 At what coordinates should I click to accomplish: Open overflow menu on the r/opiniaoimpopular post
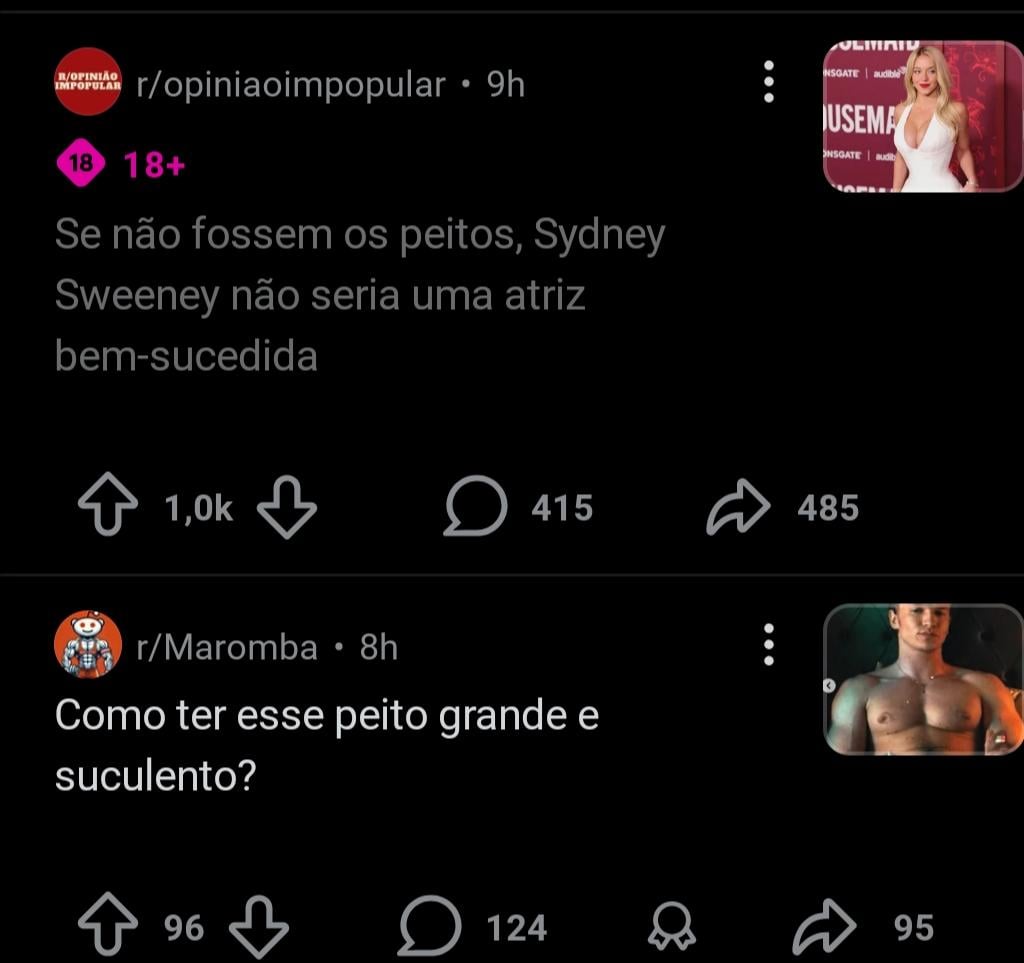coord(768,82)
